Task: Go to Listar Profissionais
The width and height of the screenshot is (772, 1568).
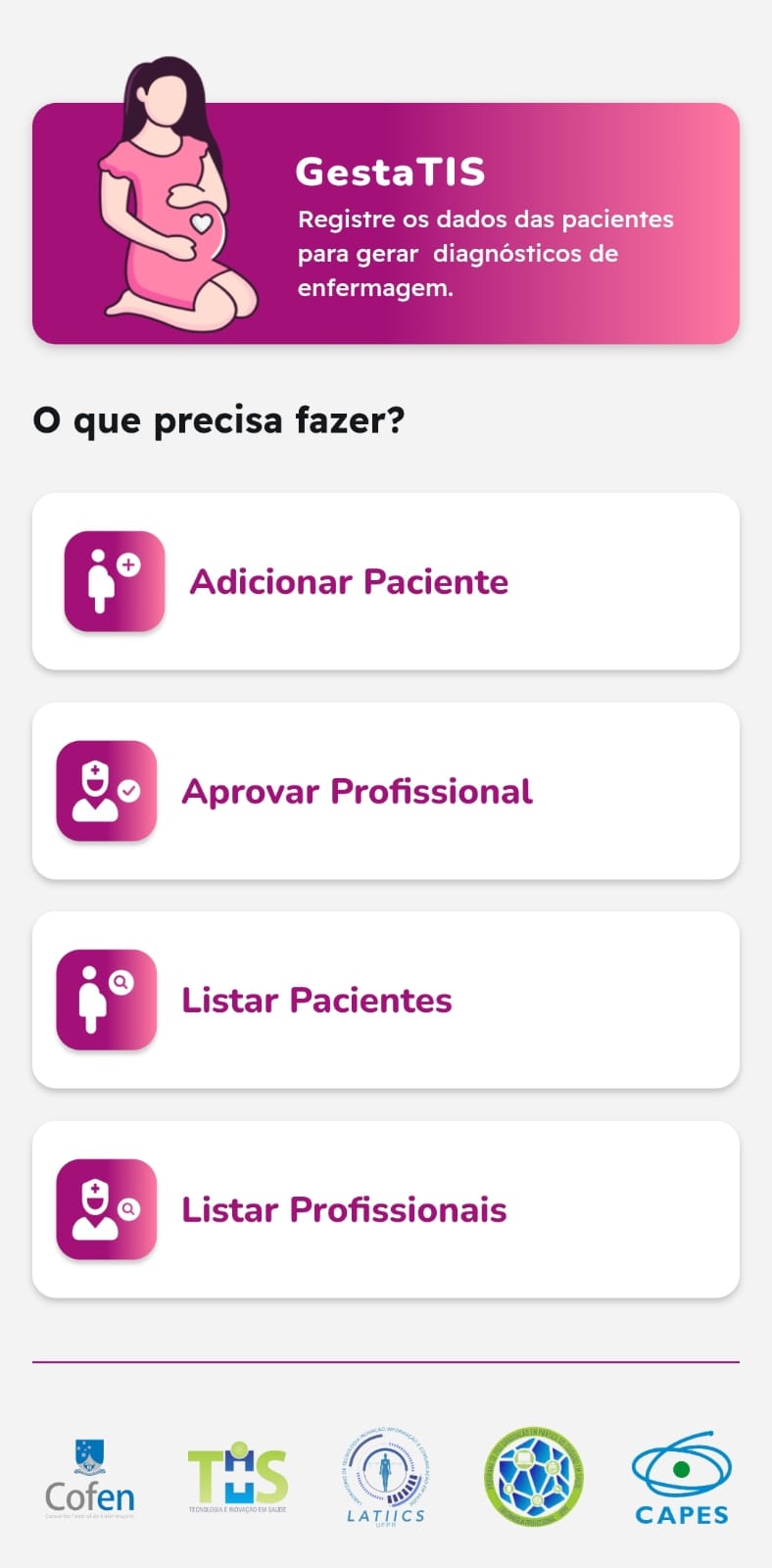Action: 386,1209
